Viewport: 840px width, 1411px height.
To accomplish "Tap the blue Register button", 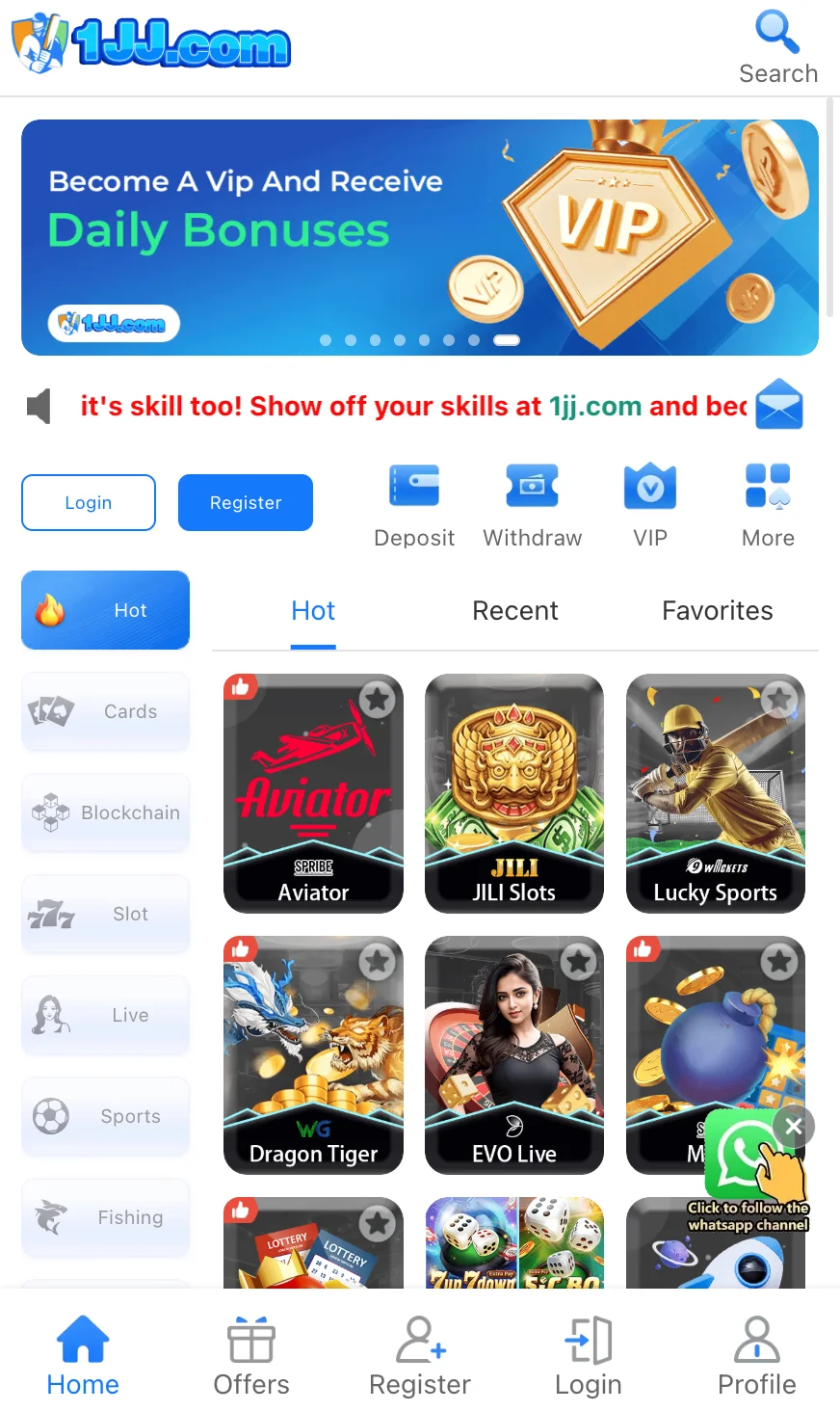I will click(246, 502).
